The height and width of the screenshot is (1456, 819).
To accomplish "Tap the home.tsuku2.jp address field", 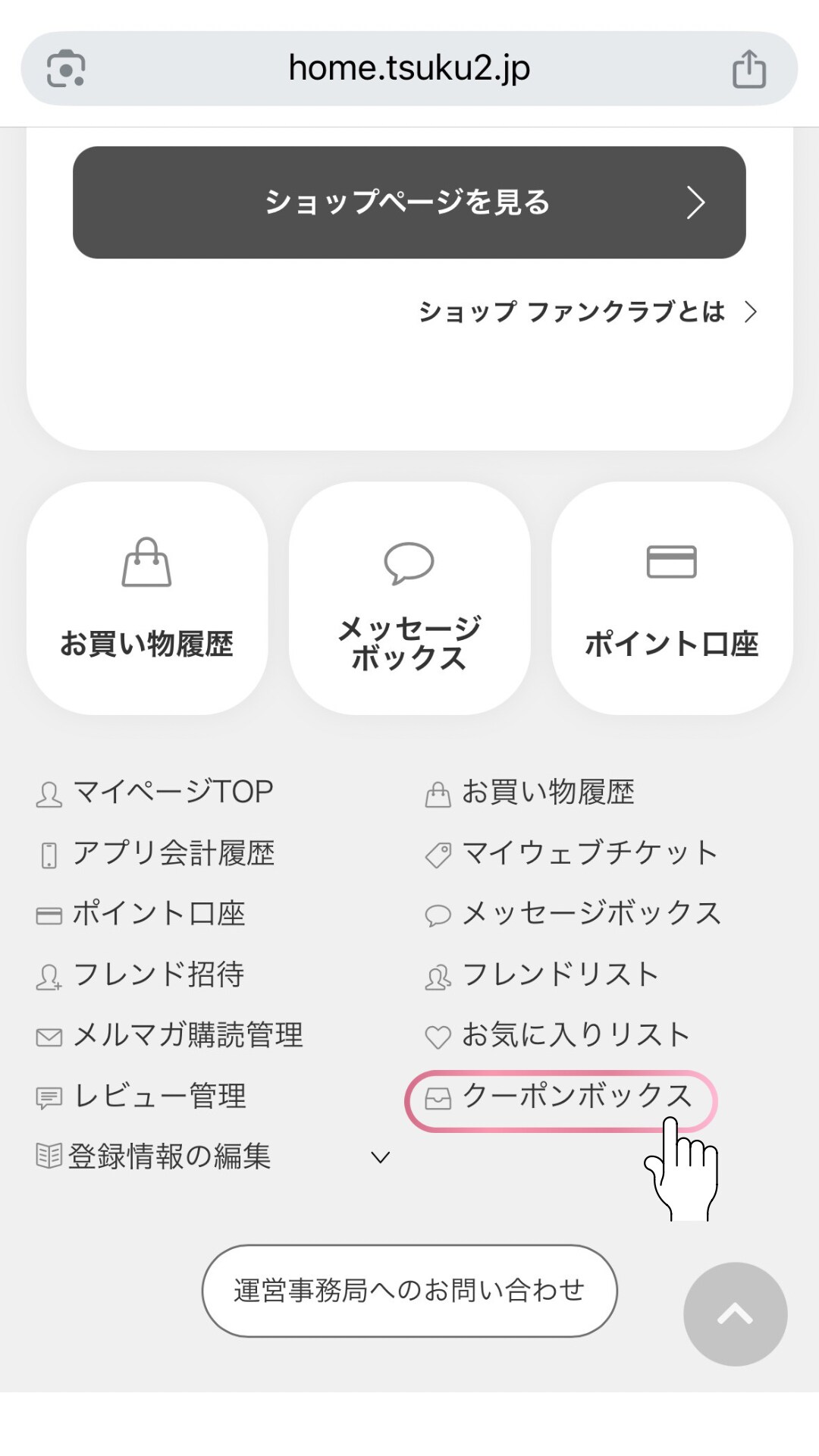I will [x=409, y=68].
